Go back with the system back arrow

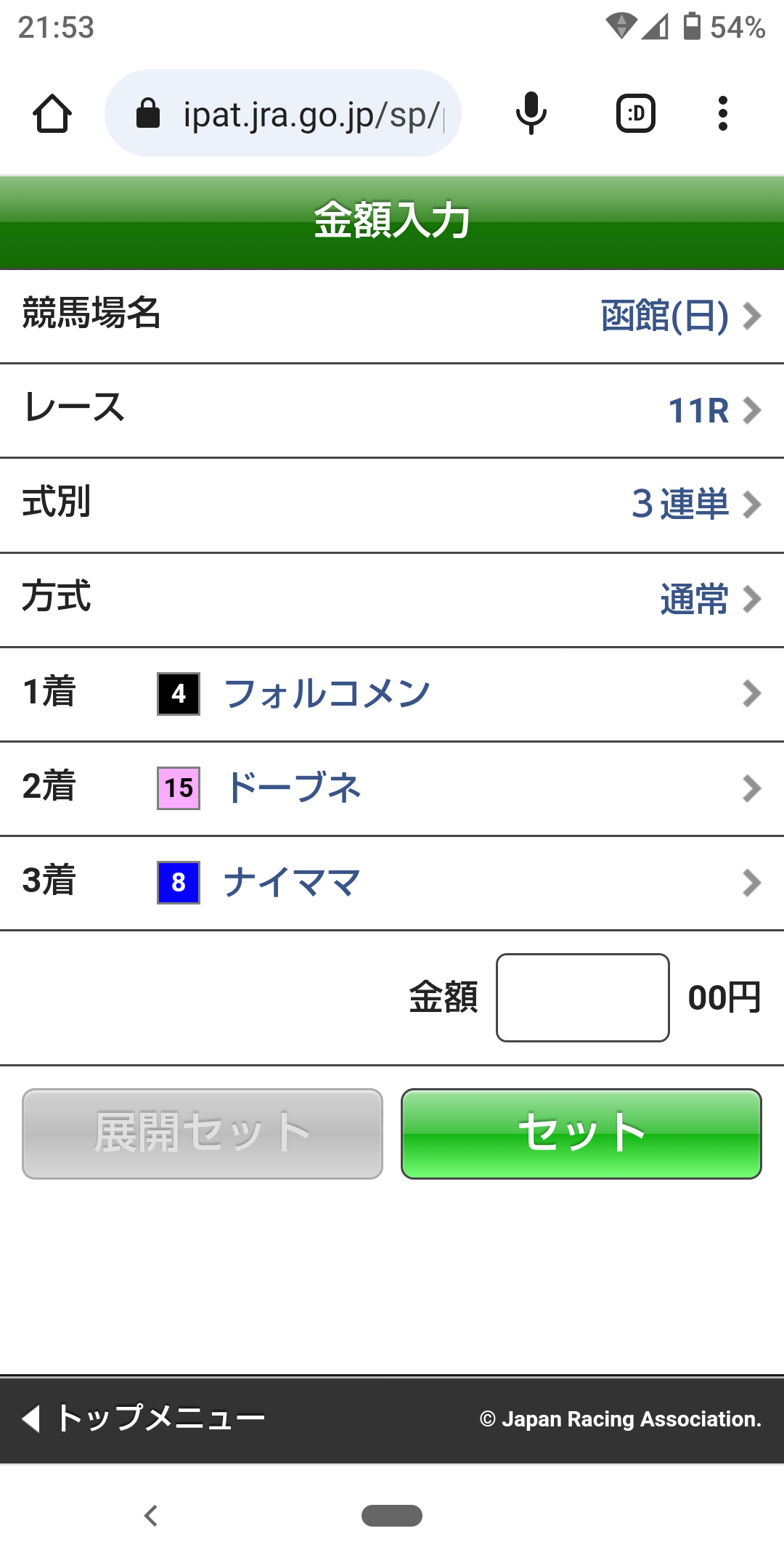click(x=151, y=1516)
